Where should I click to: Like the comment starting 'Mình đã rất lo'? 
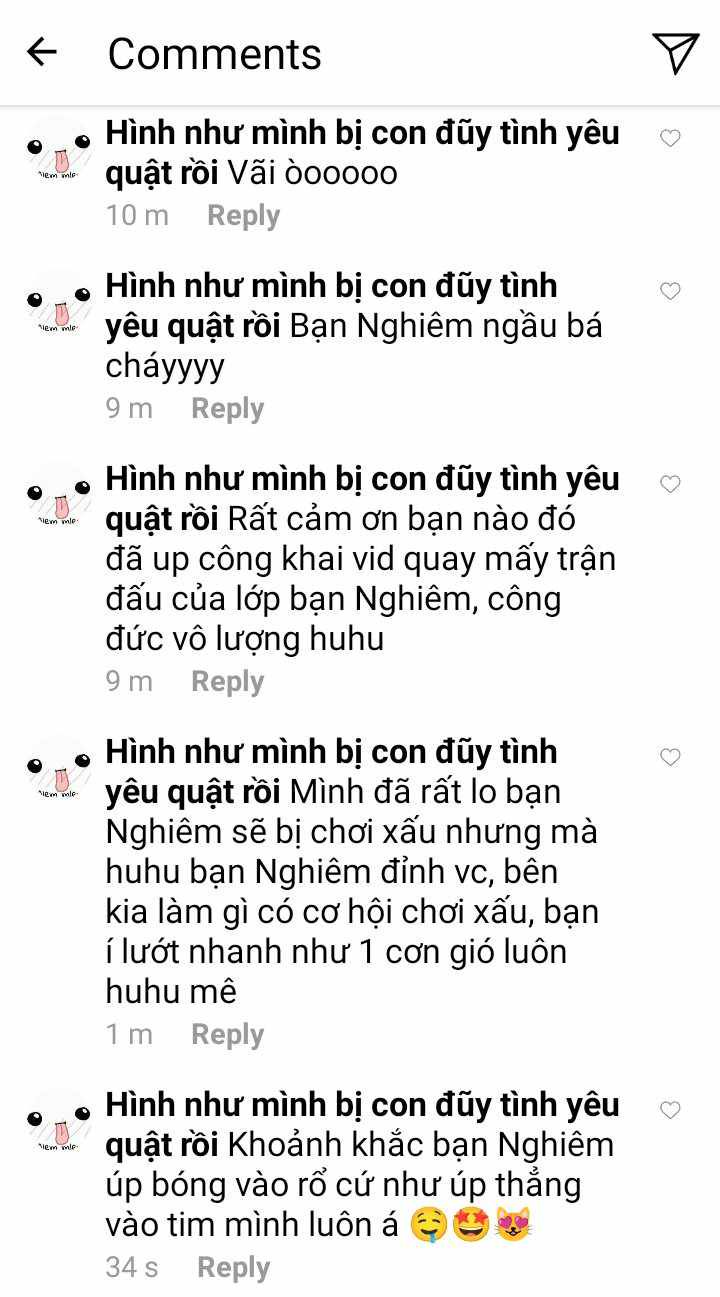(x=670, y=757)
